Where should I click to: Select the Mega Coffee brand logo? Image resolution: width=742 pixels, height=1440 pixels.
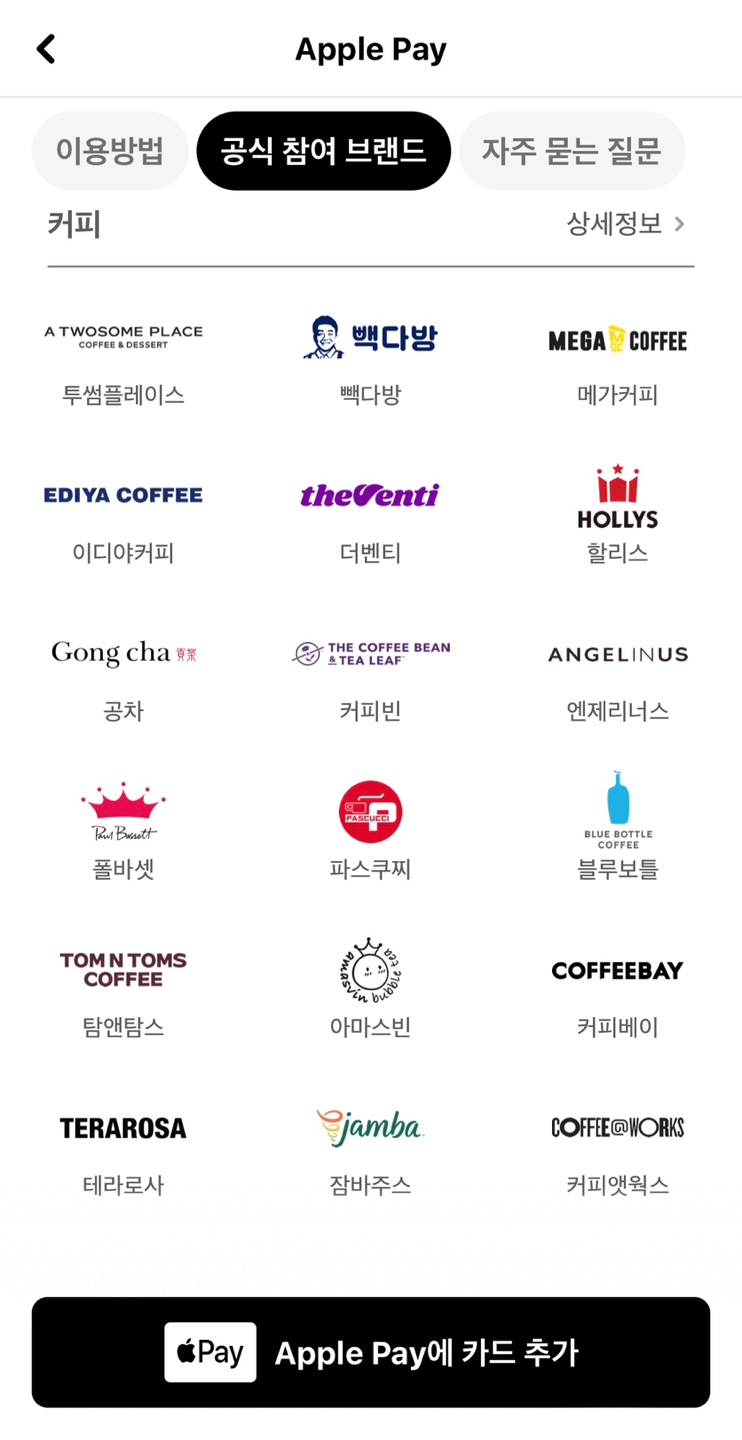(617, 339)
